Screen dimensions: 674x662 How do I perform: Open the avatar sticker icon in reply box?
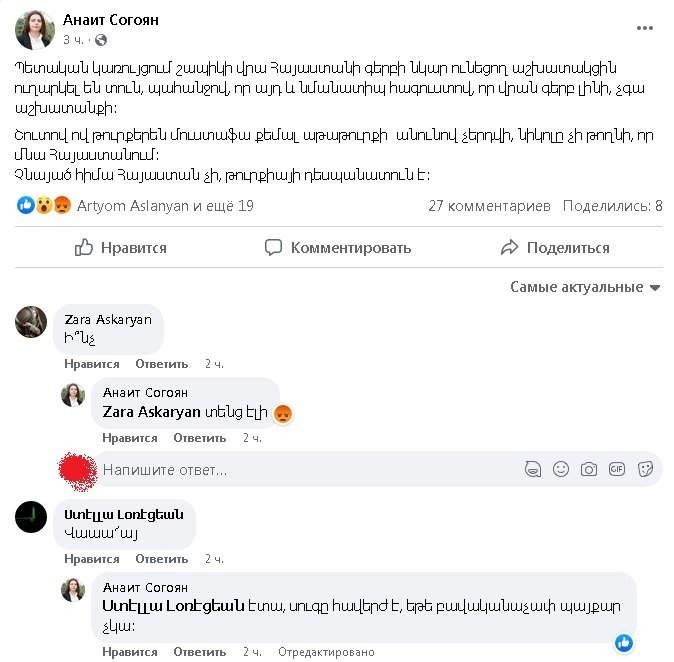(533, 469)
